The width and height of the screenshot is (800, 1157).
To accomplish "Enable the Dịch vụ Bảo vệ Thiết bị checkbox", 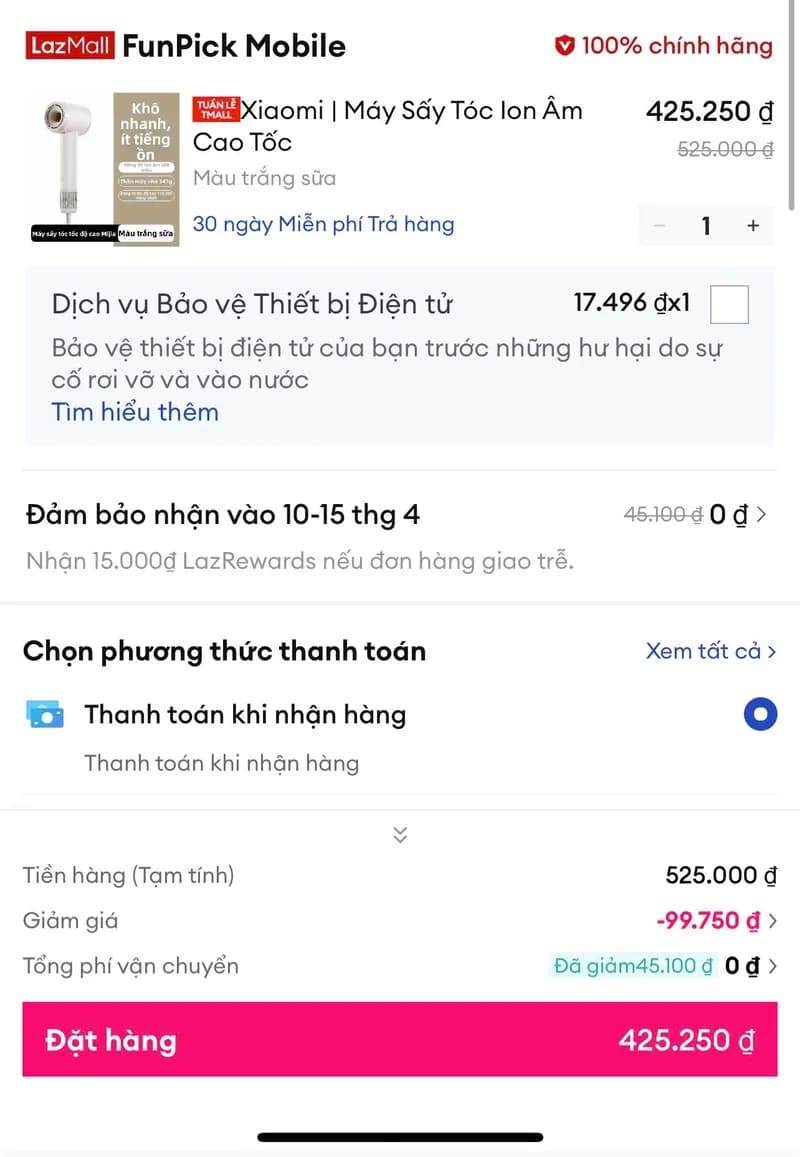I will pos(729,306).
